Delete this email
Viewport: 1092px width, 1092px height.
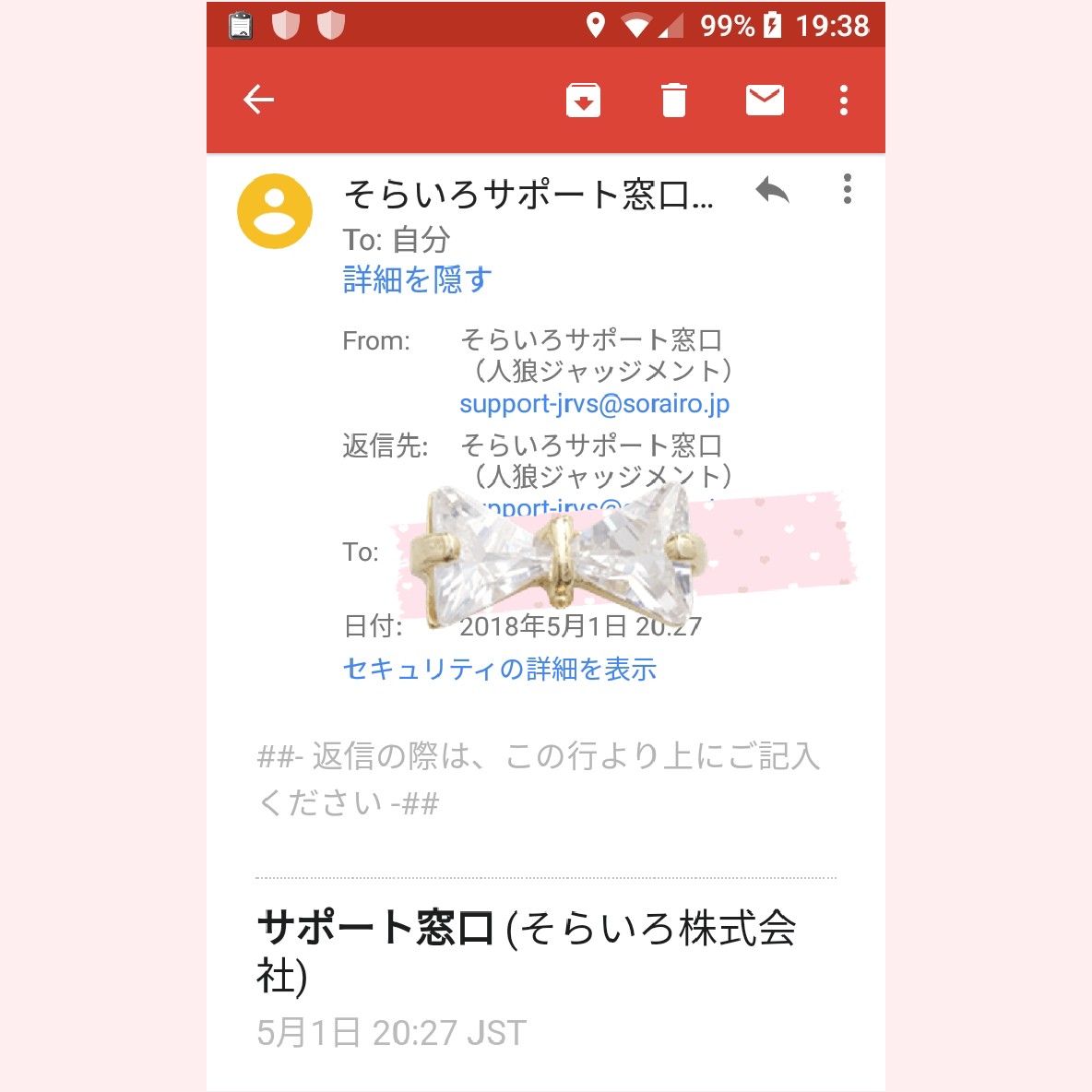[x=674, y=100]
